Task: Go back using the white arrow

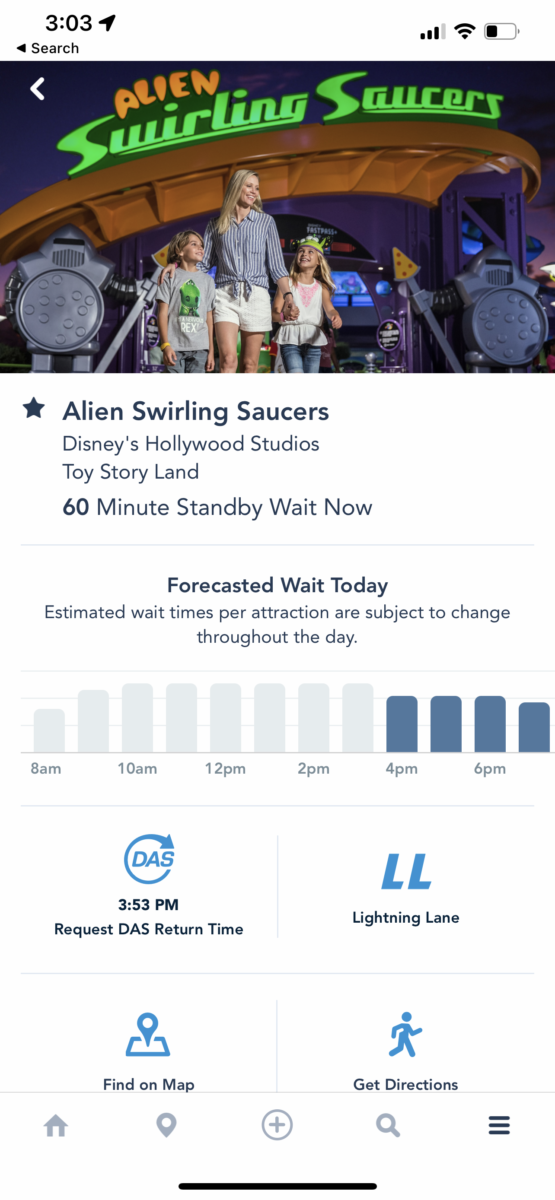Action: point(38,89)
